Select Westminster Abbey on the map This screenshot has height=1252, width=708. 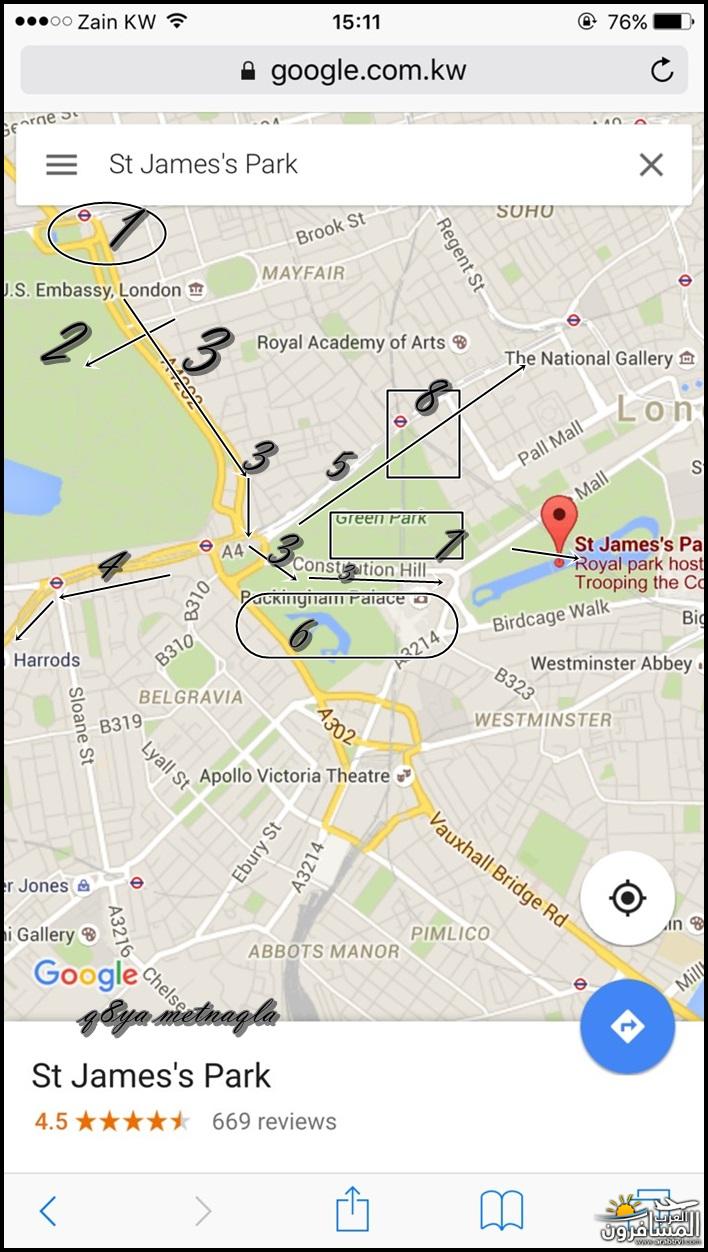(611, 663)
